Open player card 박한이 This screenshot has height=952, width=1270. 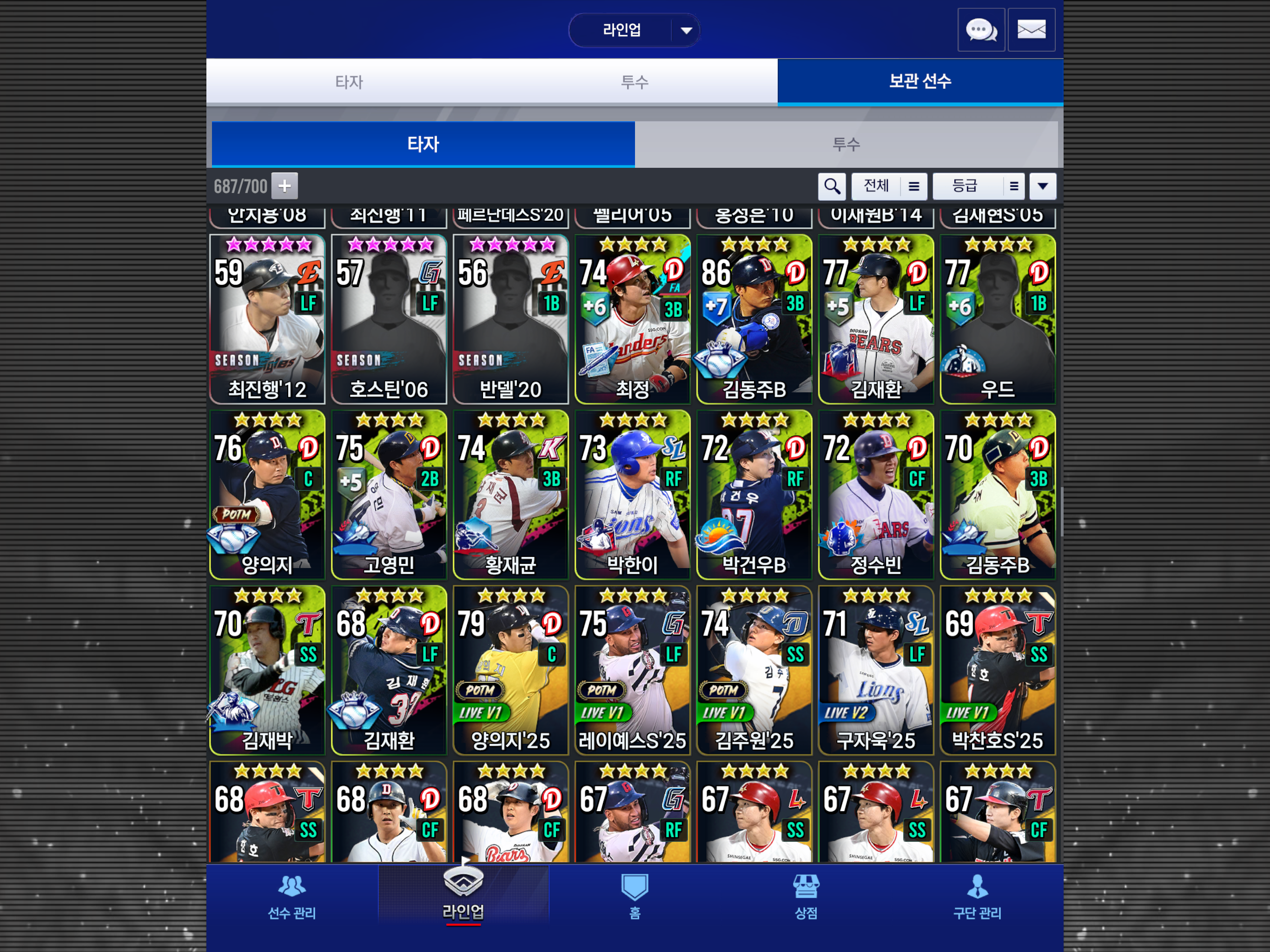(x=632, y=495)
